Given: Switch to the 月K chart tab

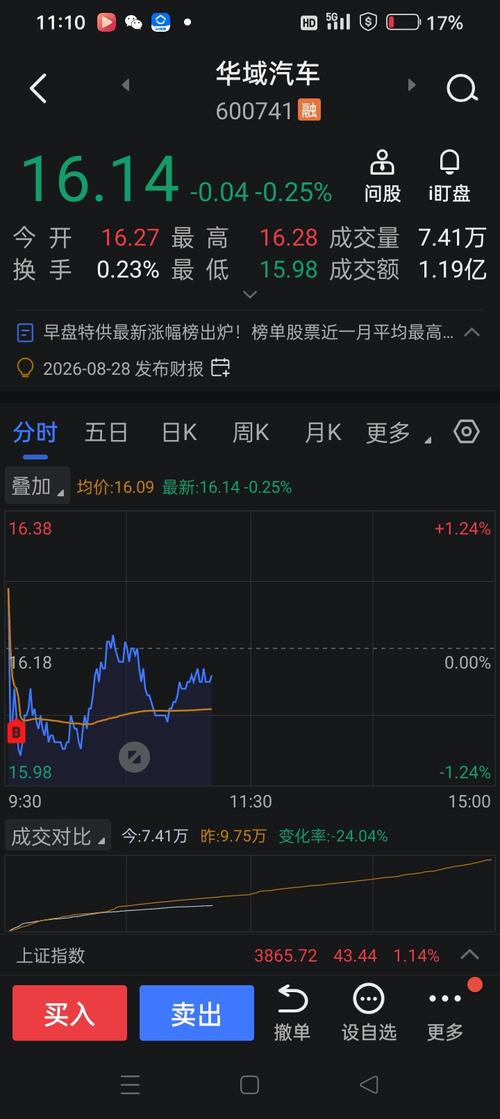Looking at the screenshot, I should (323, 432).
